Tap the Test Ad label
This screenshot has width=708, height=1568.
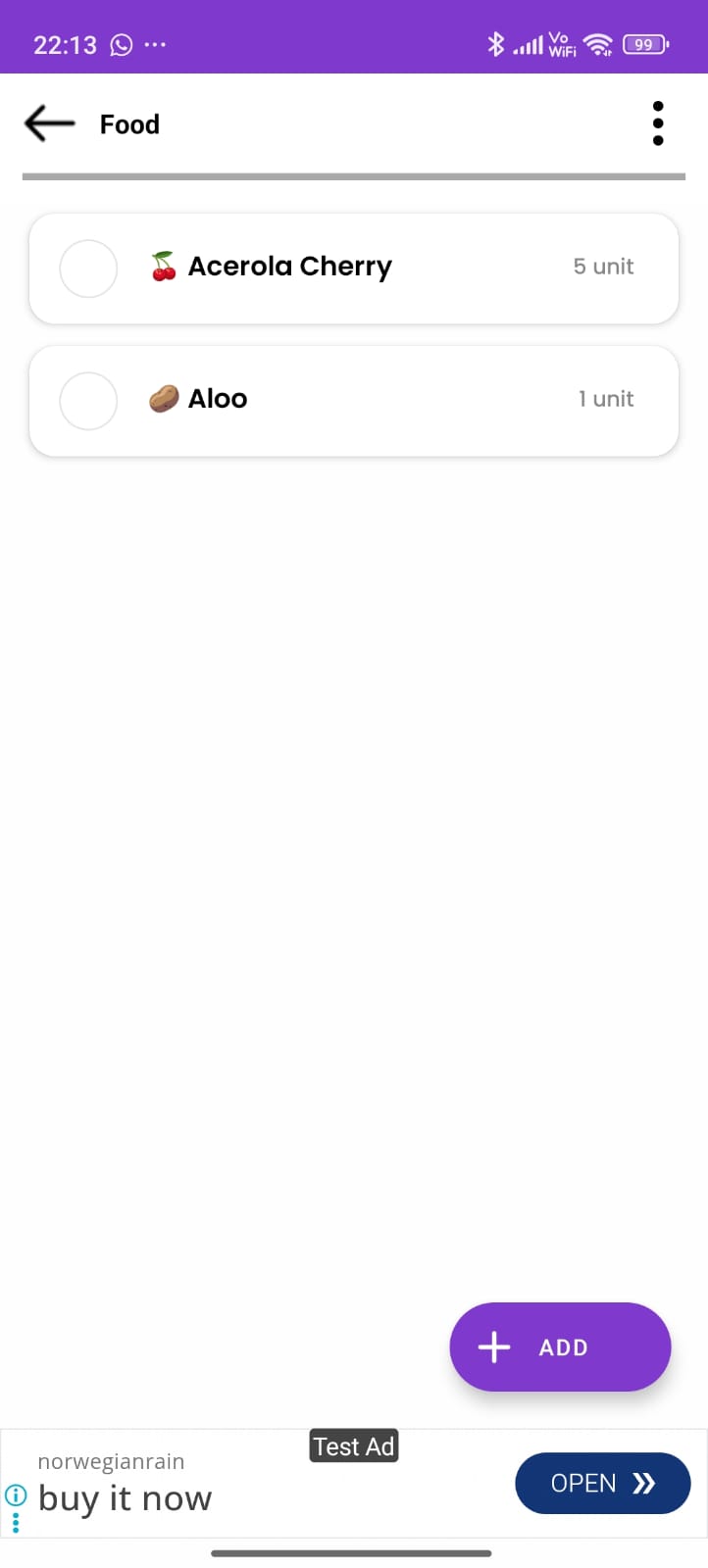(353, 1445)
